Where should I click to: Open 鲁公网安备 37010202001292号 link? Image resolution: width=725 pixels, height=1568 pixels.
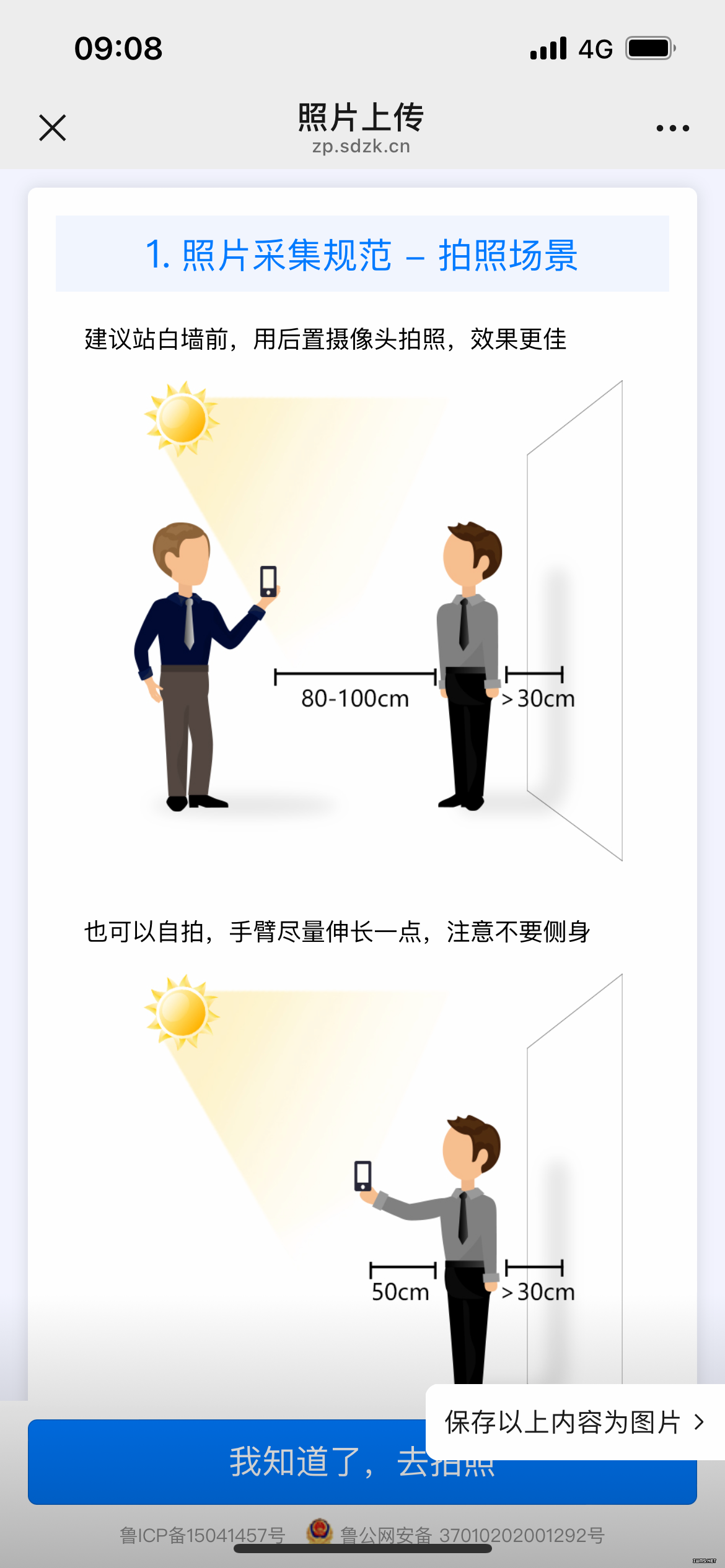point(471,1535)
